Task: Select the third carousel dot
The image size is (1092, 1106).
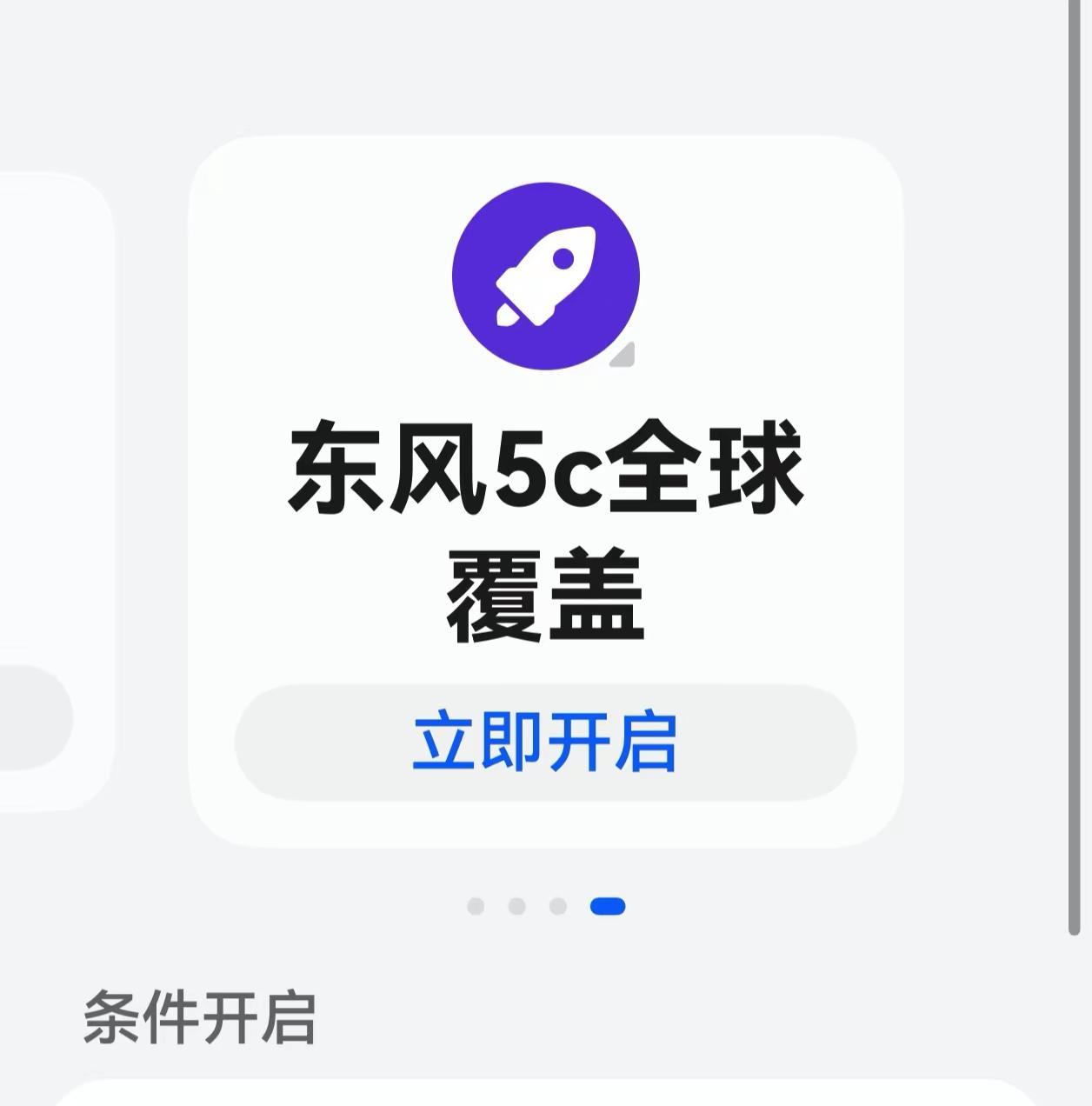Action: coord(558,907)
